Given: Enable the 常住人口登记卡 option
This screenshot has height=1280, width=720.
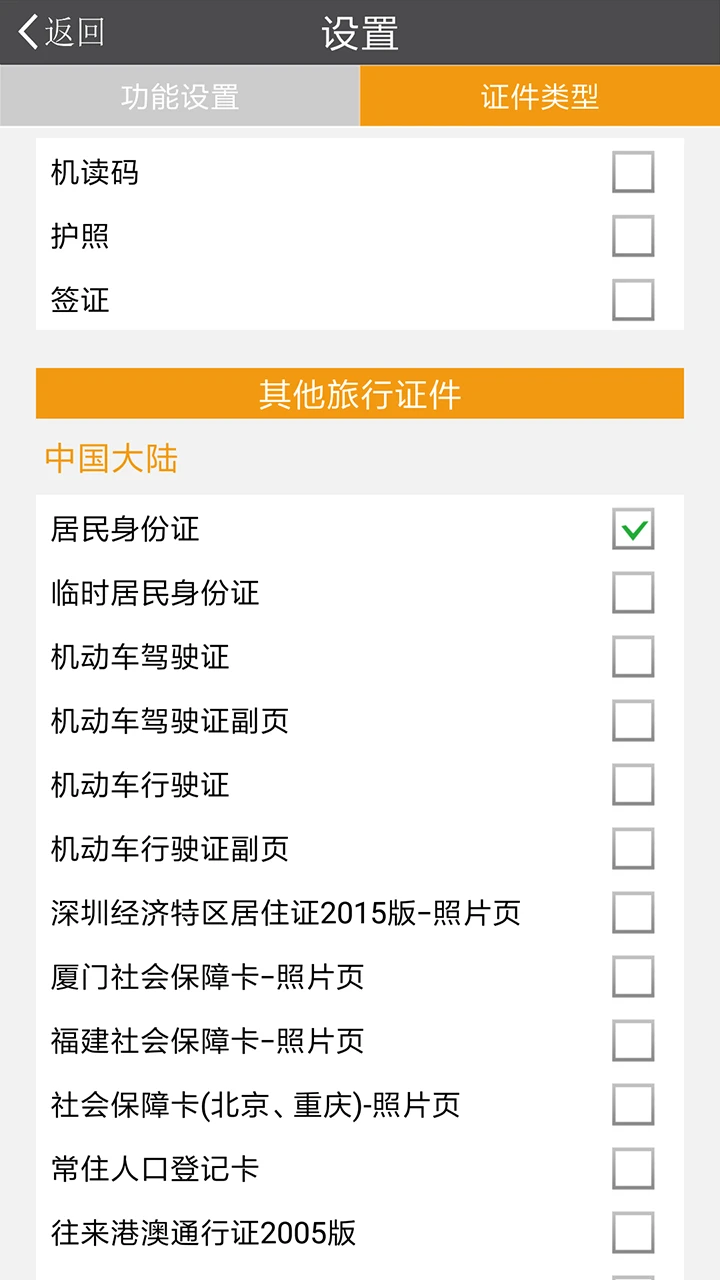Looking at the screenshot, I should 633,1169.
